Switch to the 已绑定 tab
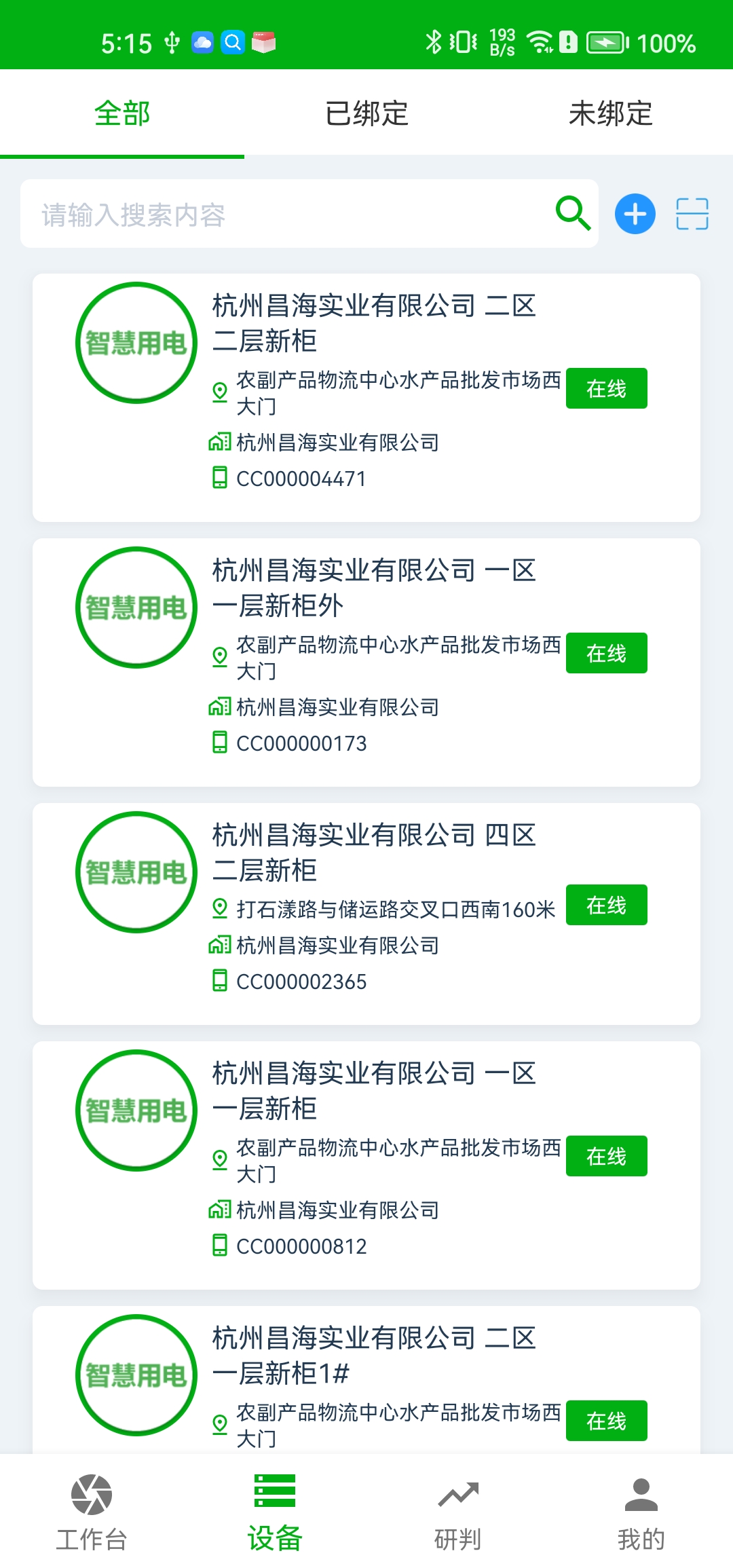The image size is (733, 1568). [x=366, y=113]
